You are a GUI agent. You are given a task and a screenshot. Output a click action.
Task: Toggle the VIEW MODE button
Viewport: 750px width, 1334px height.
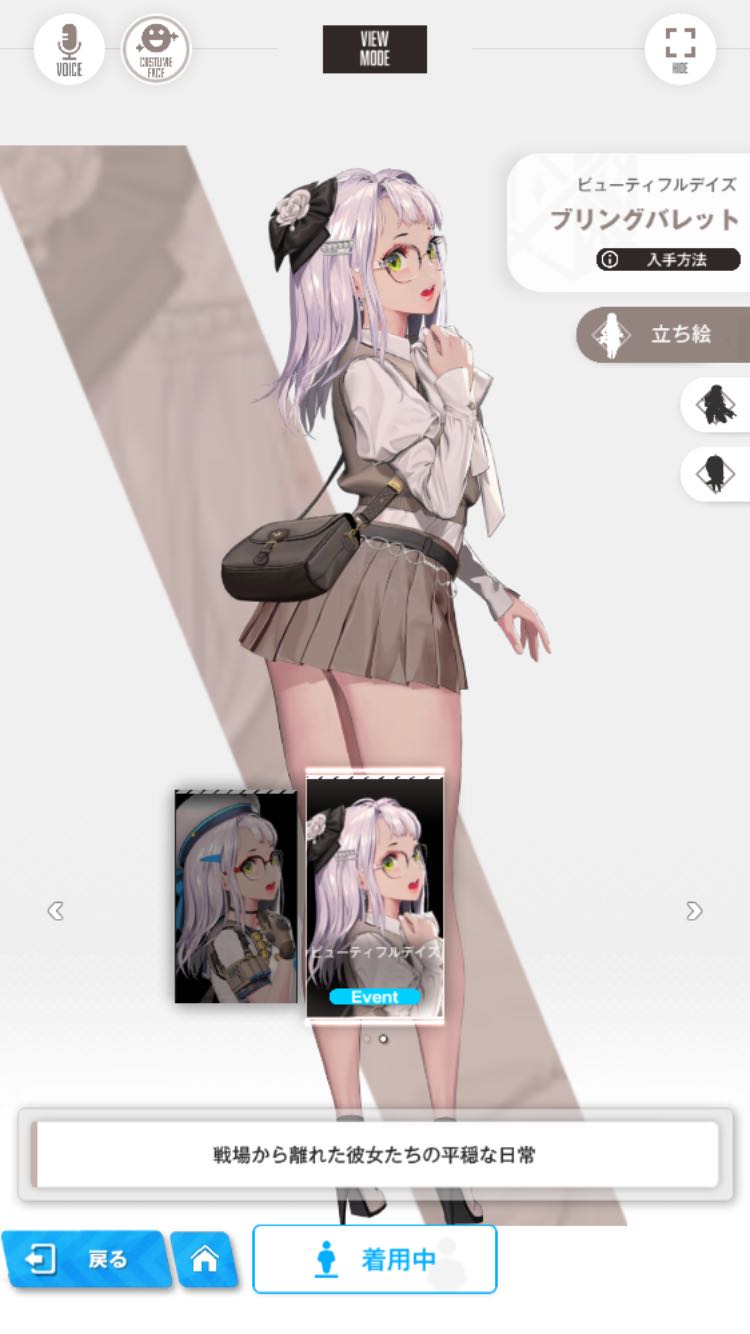point(374,49)
